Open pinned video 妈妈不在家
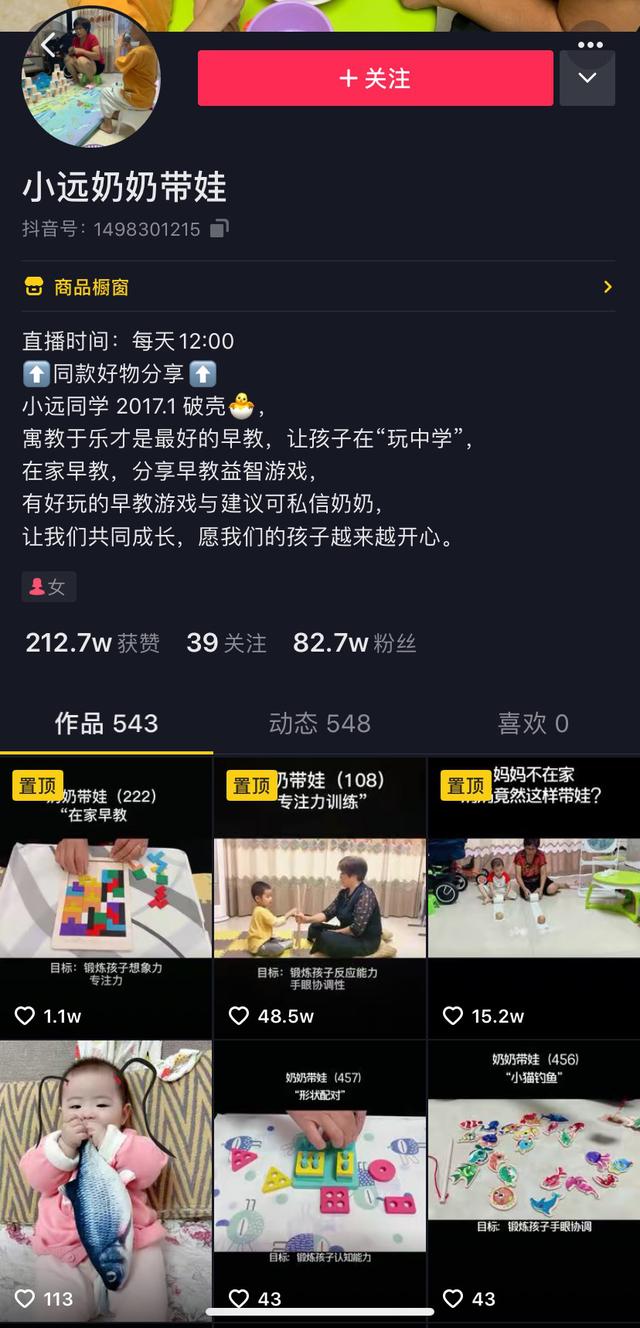Screen dimensions: 640x1328 click(533, 897)
